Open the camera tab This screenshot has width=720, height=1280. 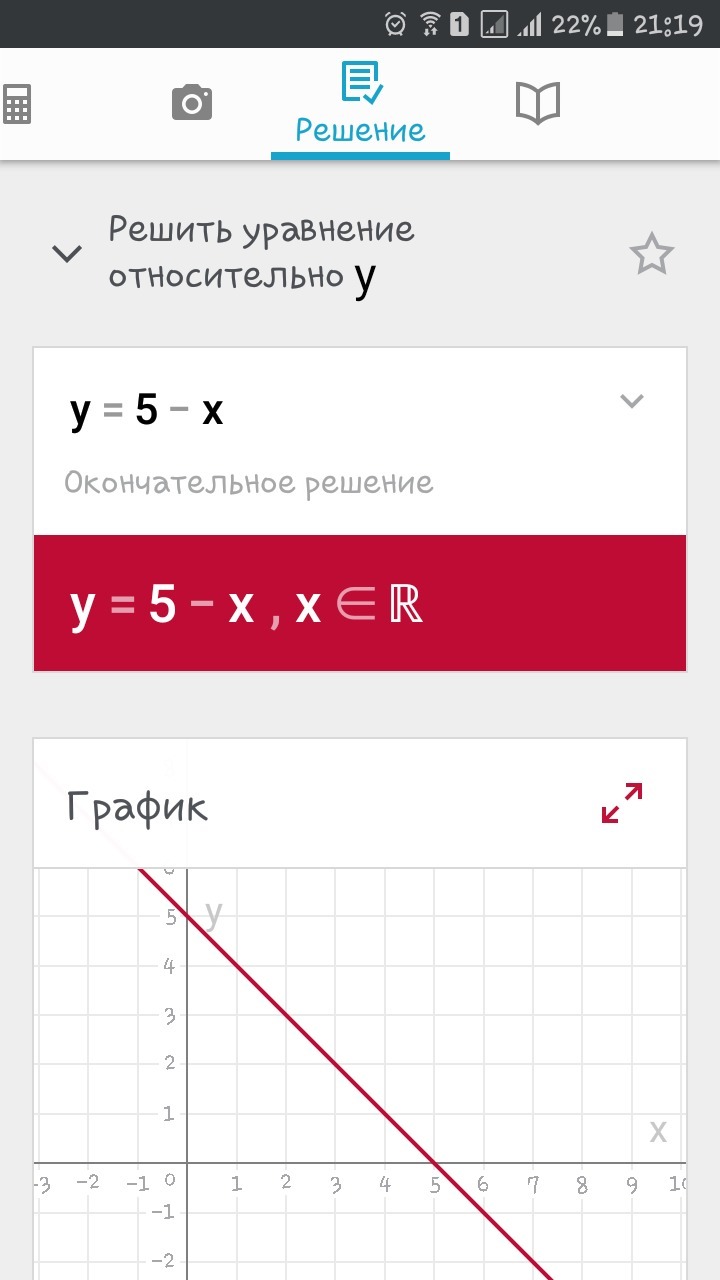pos(192,103)
